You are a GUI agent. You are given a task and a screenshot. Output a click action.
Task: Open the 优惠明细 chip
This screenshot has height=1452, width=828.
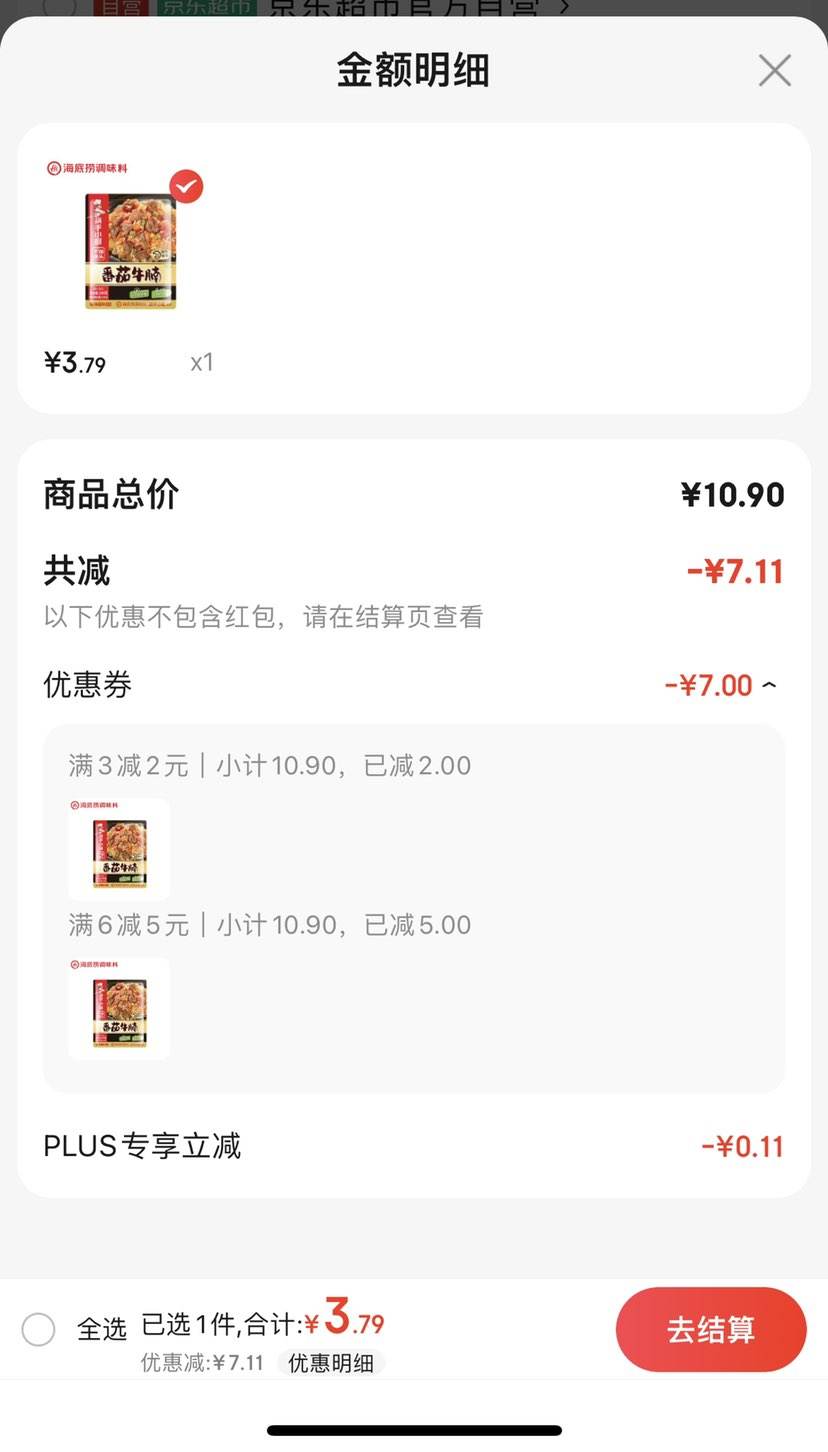click(331, 1363)
